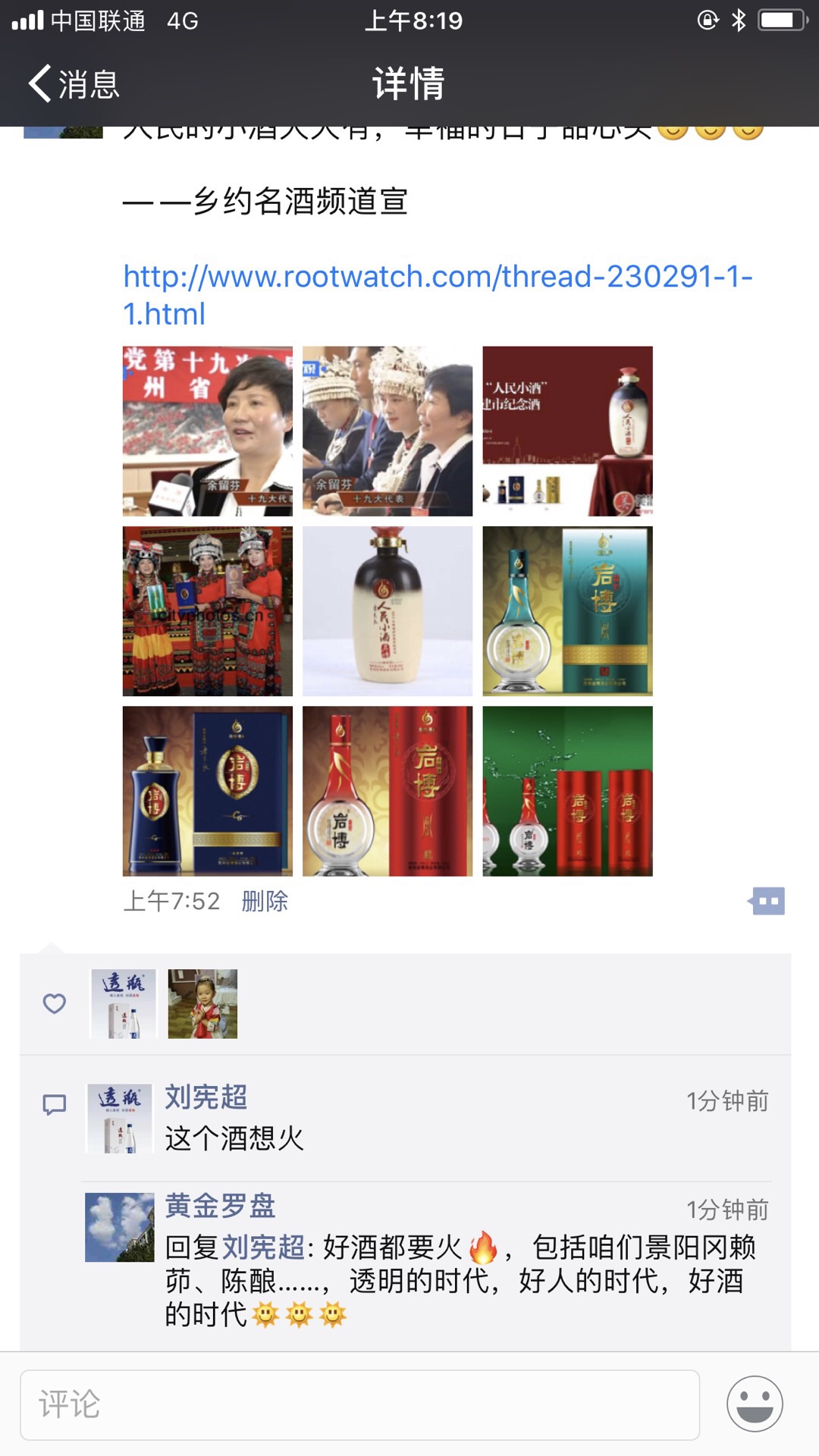This screenshot has width=819, height=1456.
Task: Open 黄金罗盘's profile from the comment name
Action: (220, 1206)
